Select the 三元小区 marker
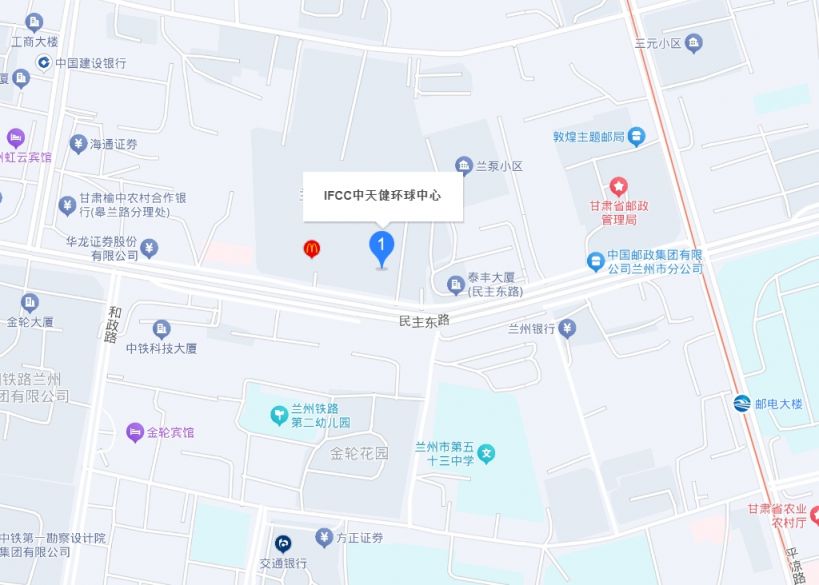Viewport: 819px width, 585px height. [693, 43]
